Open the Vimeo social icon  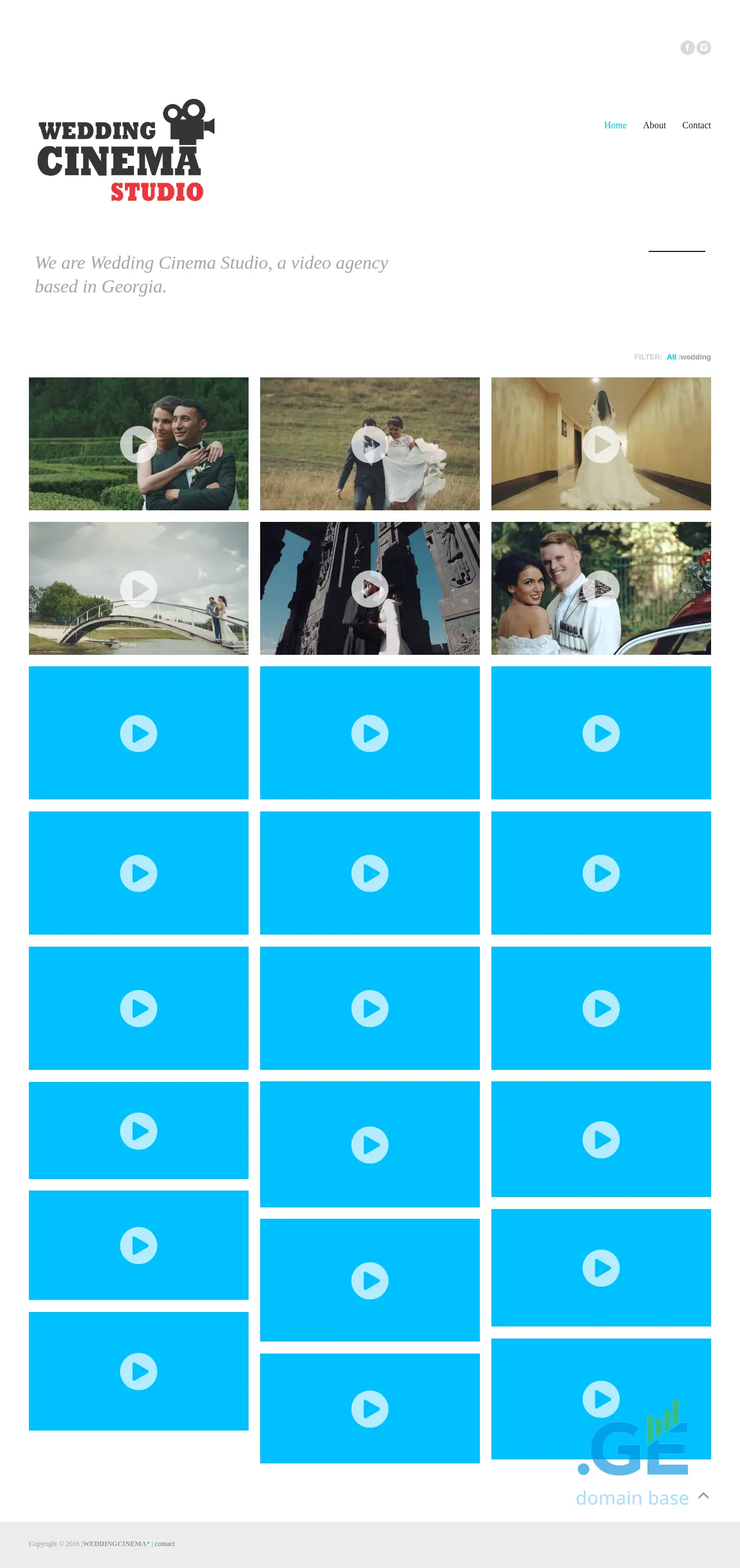[704, 47]
